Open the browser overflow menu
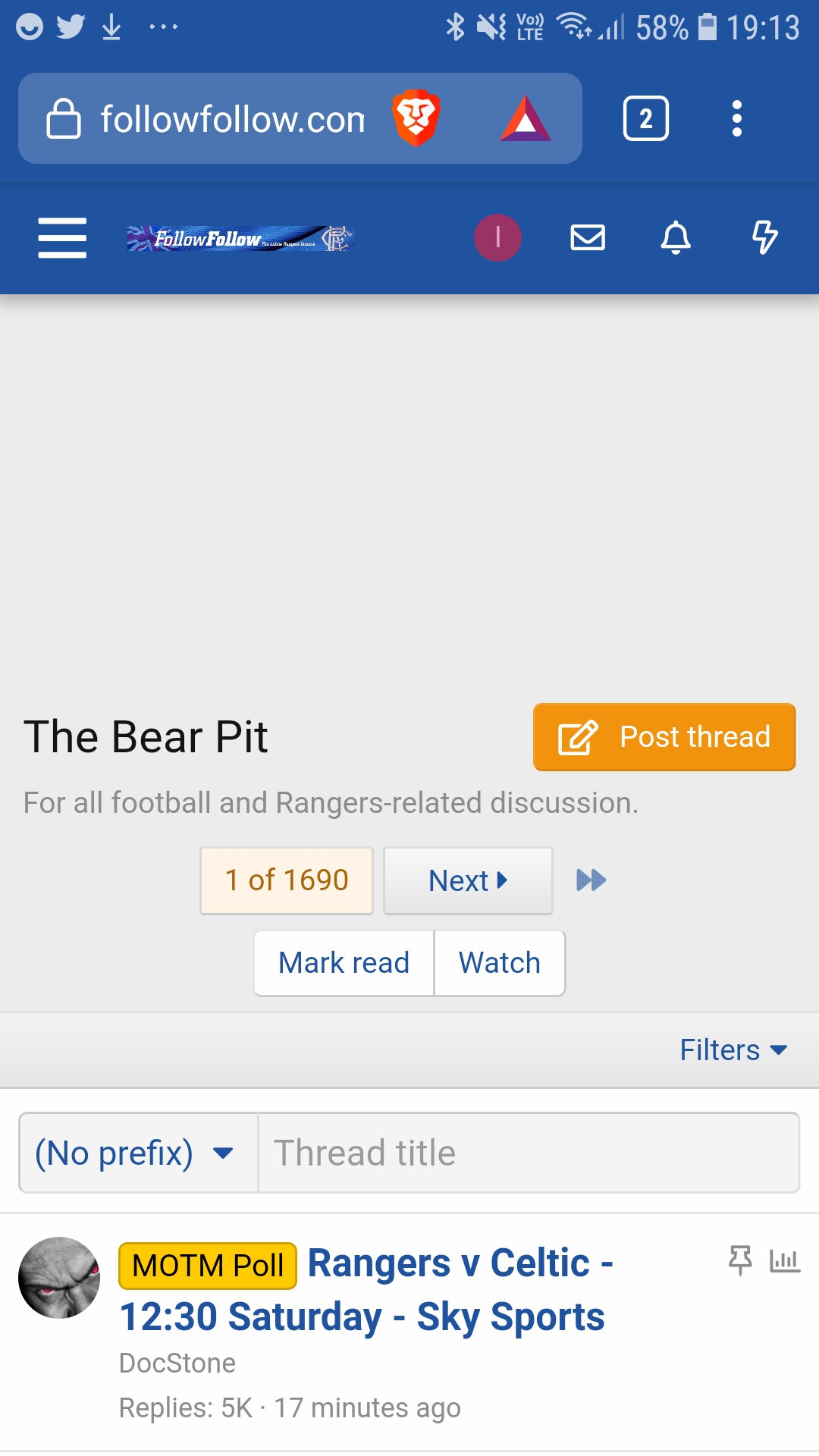The image size is (819, 1456). [x=736, y=118]
